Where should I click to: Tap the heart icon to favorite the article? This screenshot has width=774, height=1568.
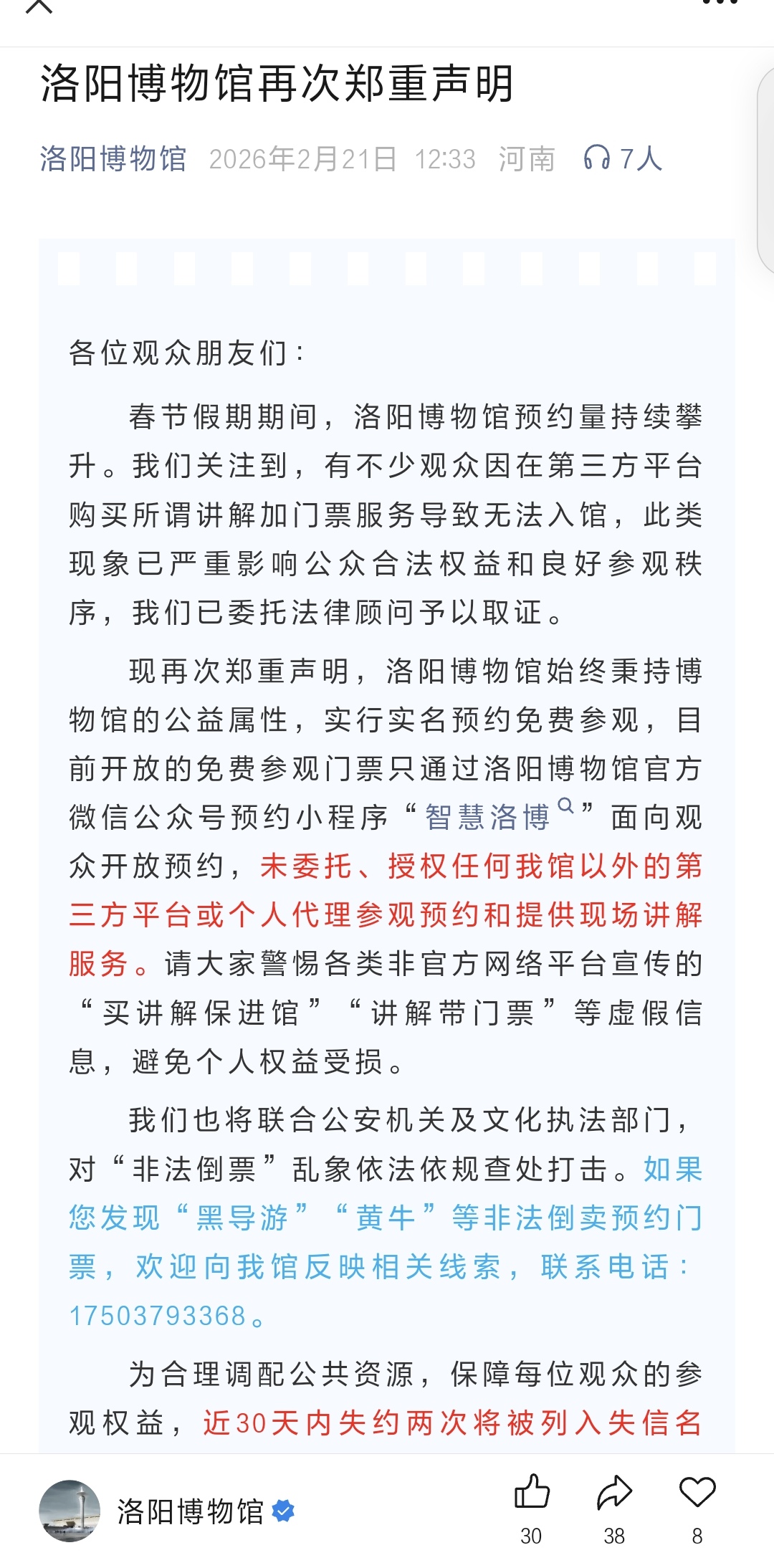[x=697, y=1492]
